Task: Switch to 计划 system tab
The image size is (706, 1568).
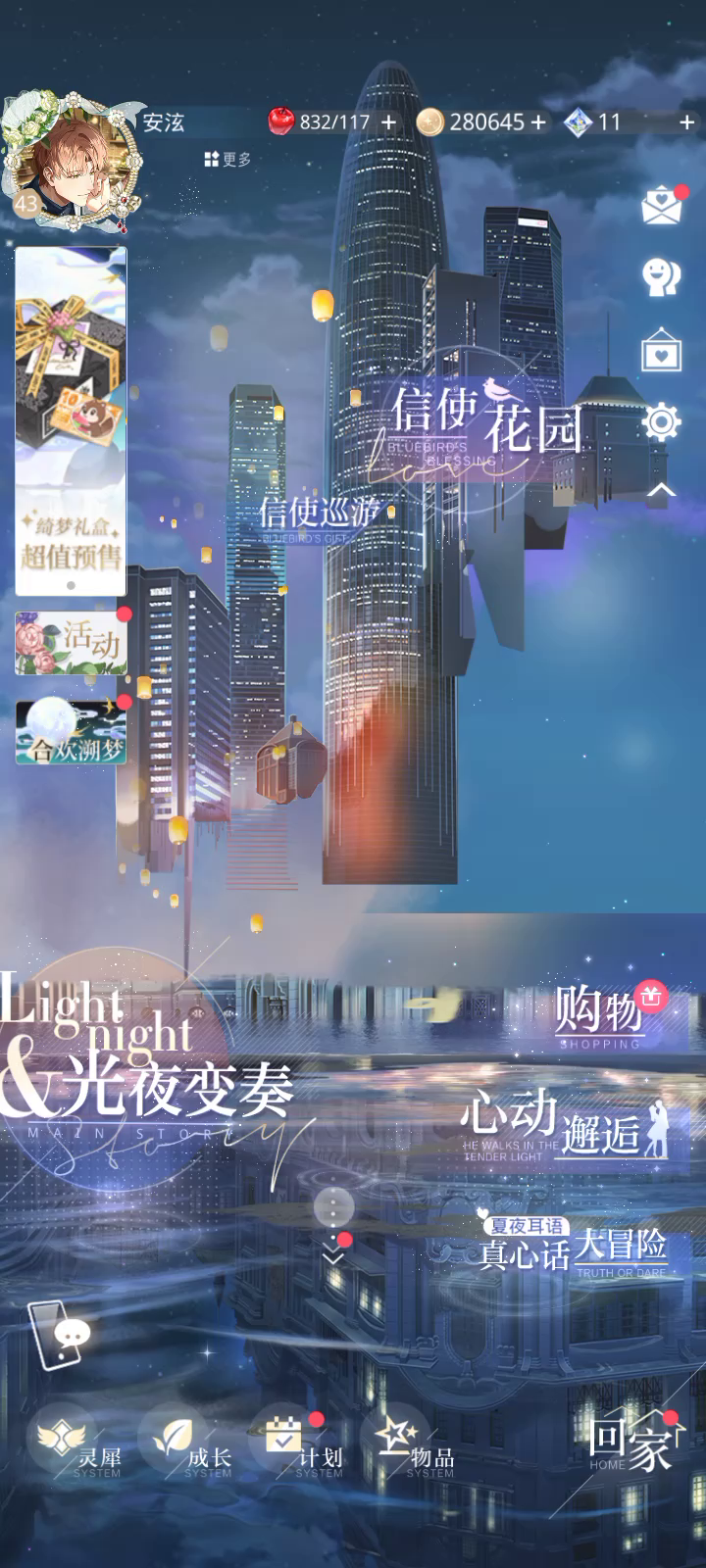Action: (x=292, y=1444)
